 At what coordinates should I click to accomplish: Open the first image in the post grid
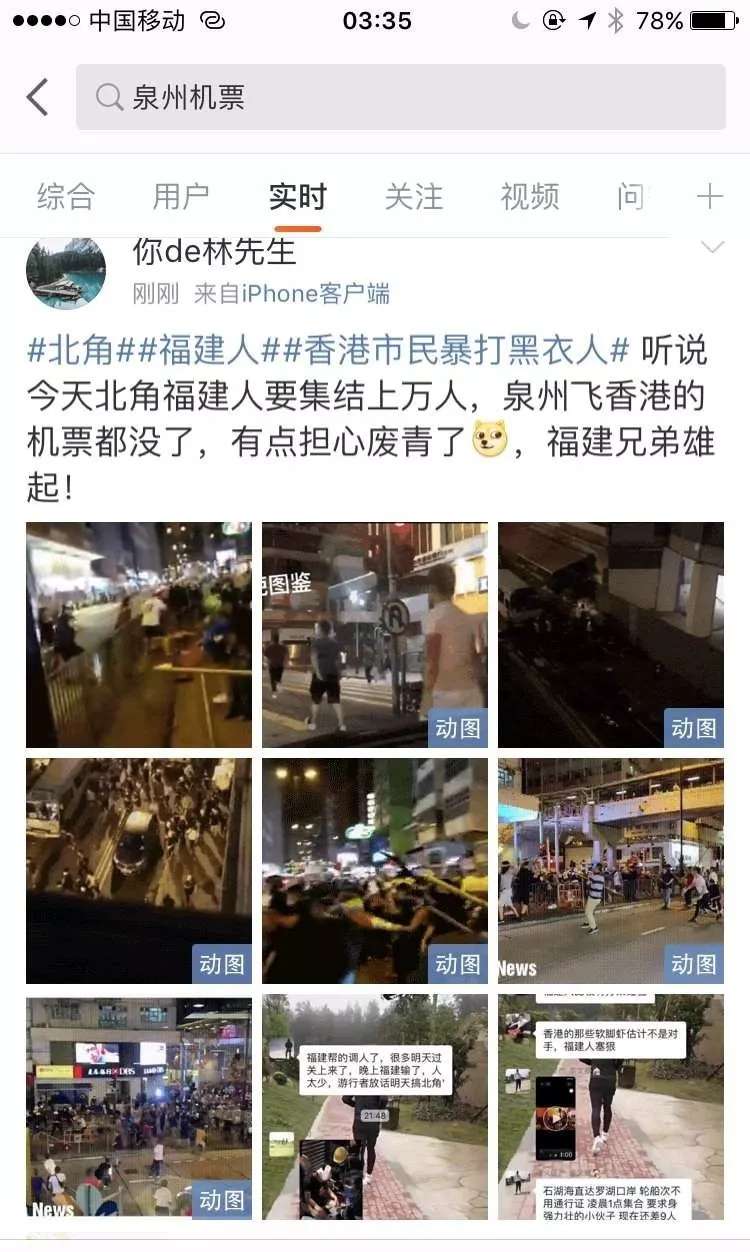(x=139, y=635)
